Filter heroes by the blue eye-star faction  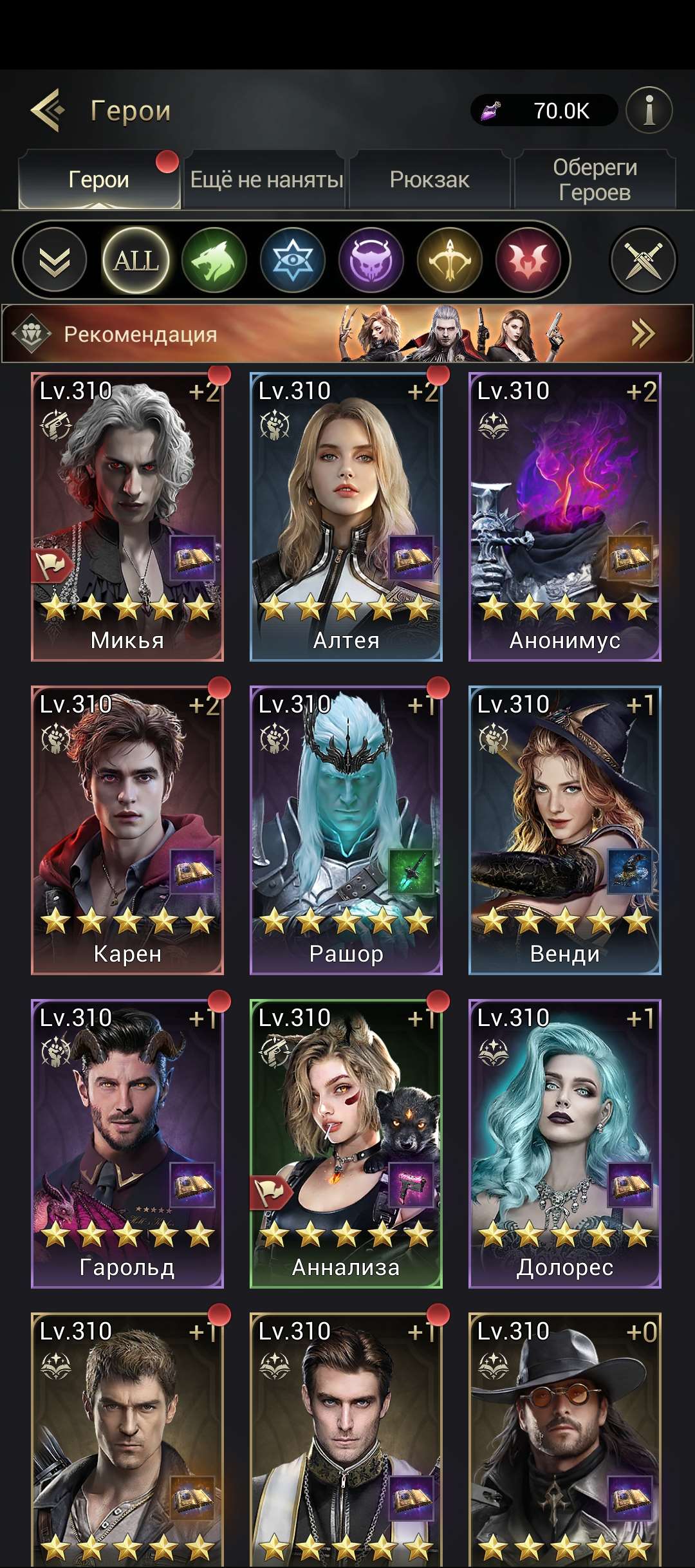(293, 260)
